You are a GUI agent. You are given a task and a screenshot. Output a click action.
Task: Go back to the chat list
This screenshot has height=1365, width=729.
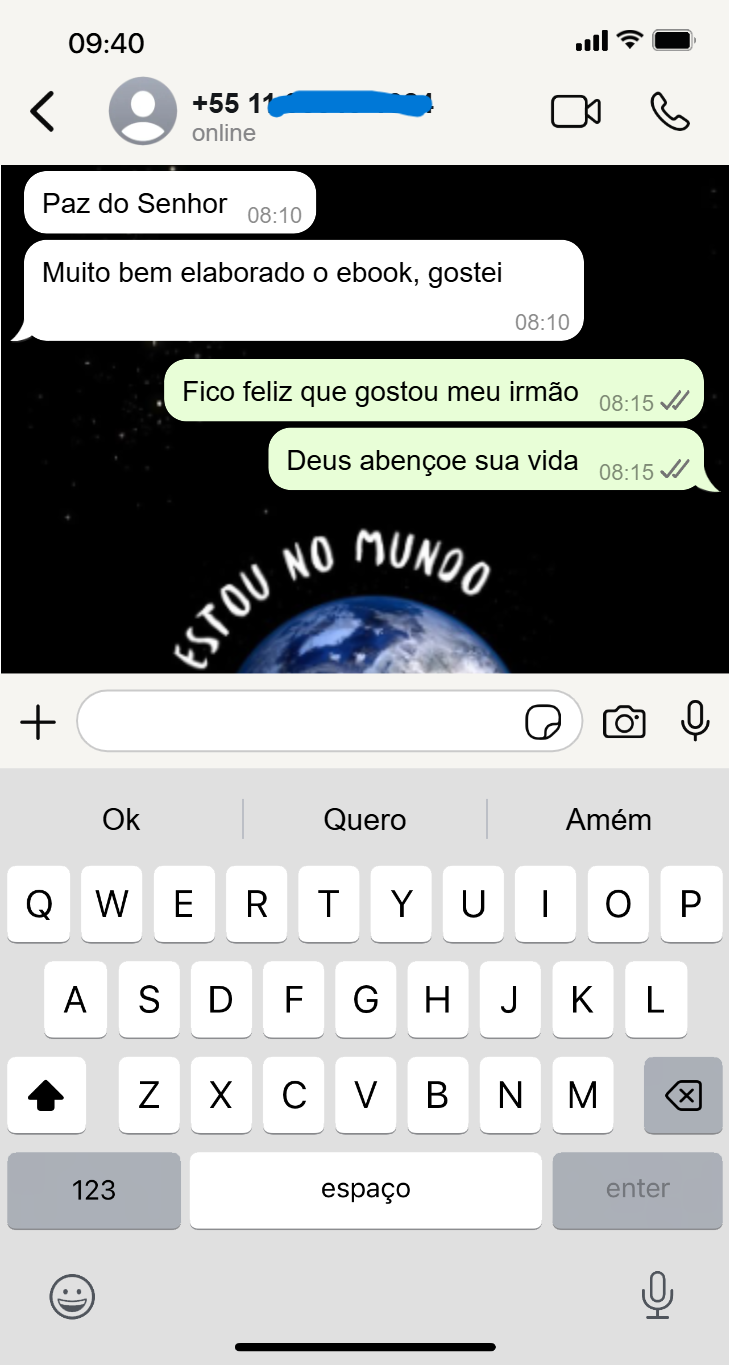click(42, 111)
